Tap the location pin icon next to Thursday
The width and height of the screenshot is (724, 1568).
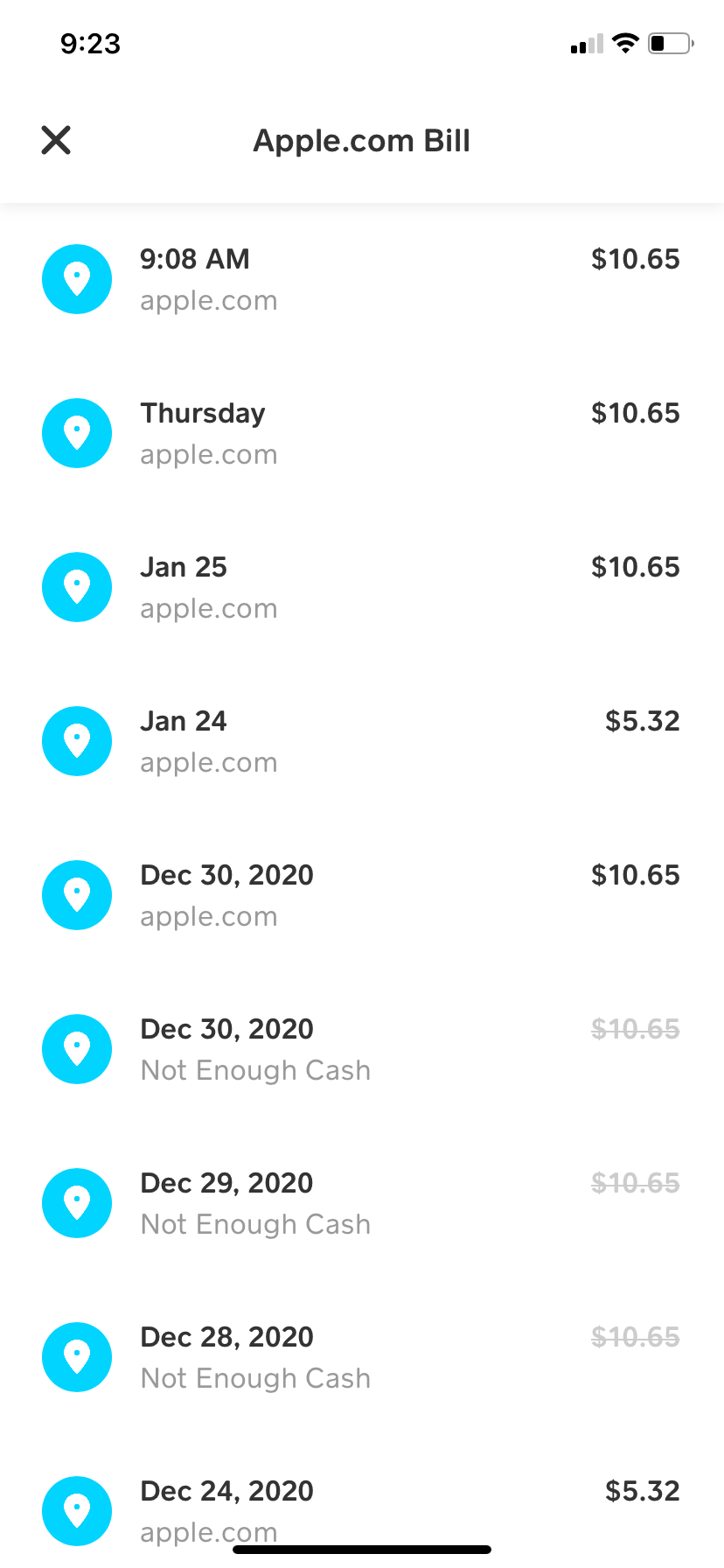coord(77,433)
